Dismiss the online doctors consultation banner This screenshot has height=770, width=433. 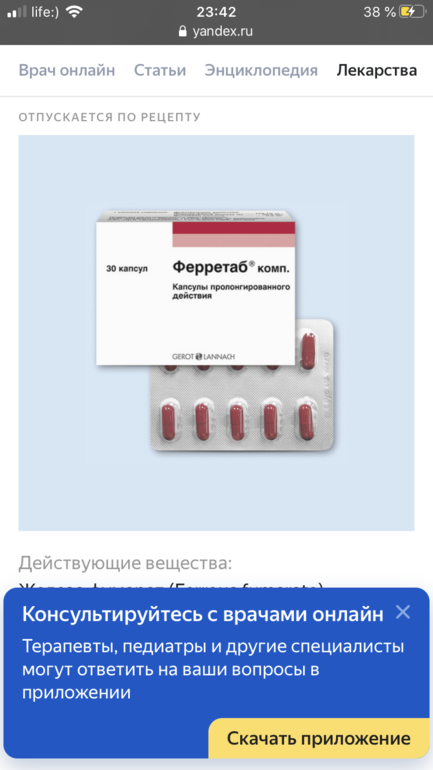pos(403,612)
